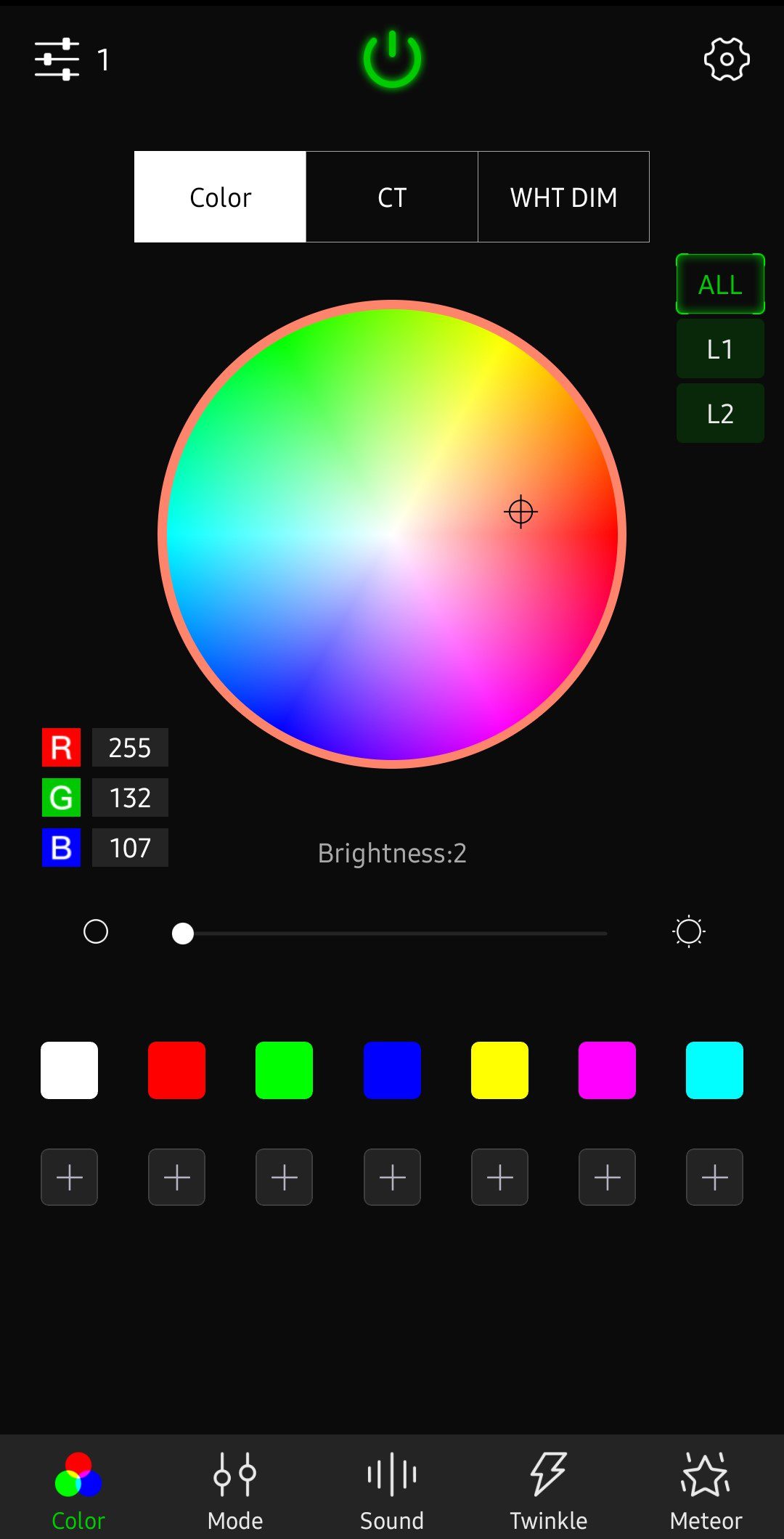The width and height of the screenshot is (784, 1539).
Task: Set color from the center of the color wheel
Action: pos(392,534)
